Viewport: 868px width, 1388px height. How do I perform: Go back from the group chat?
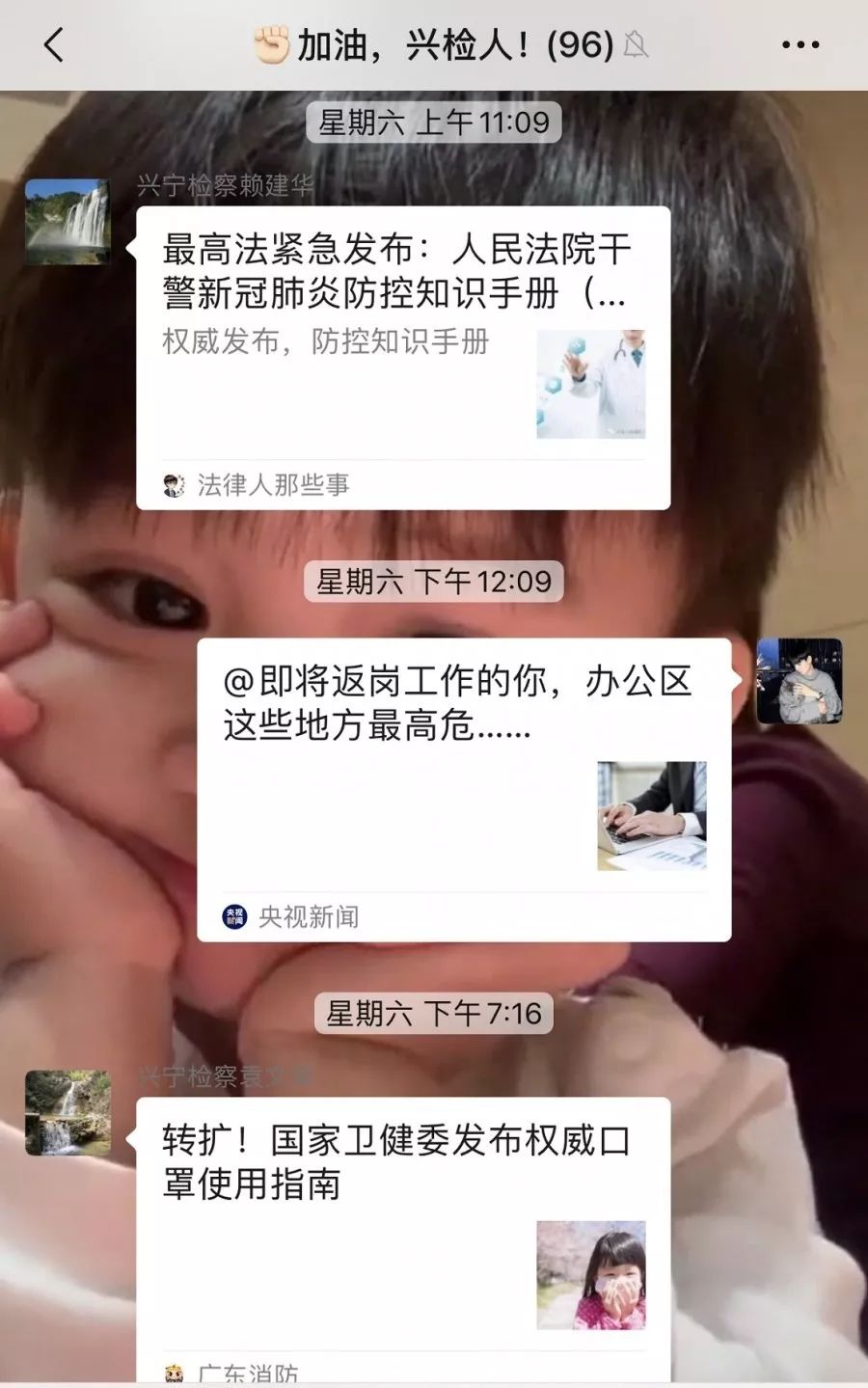[54, 44]
